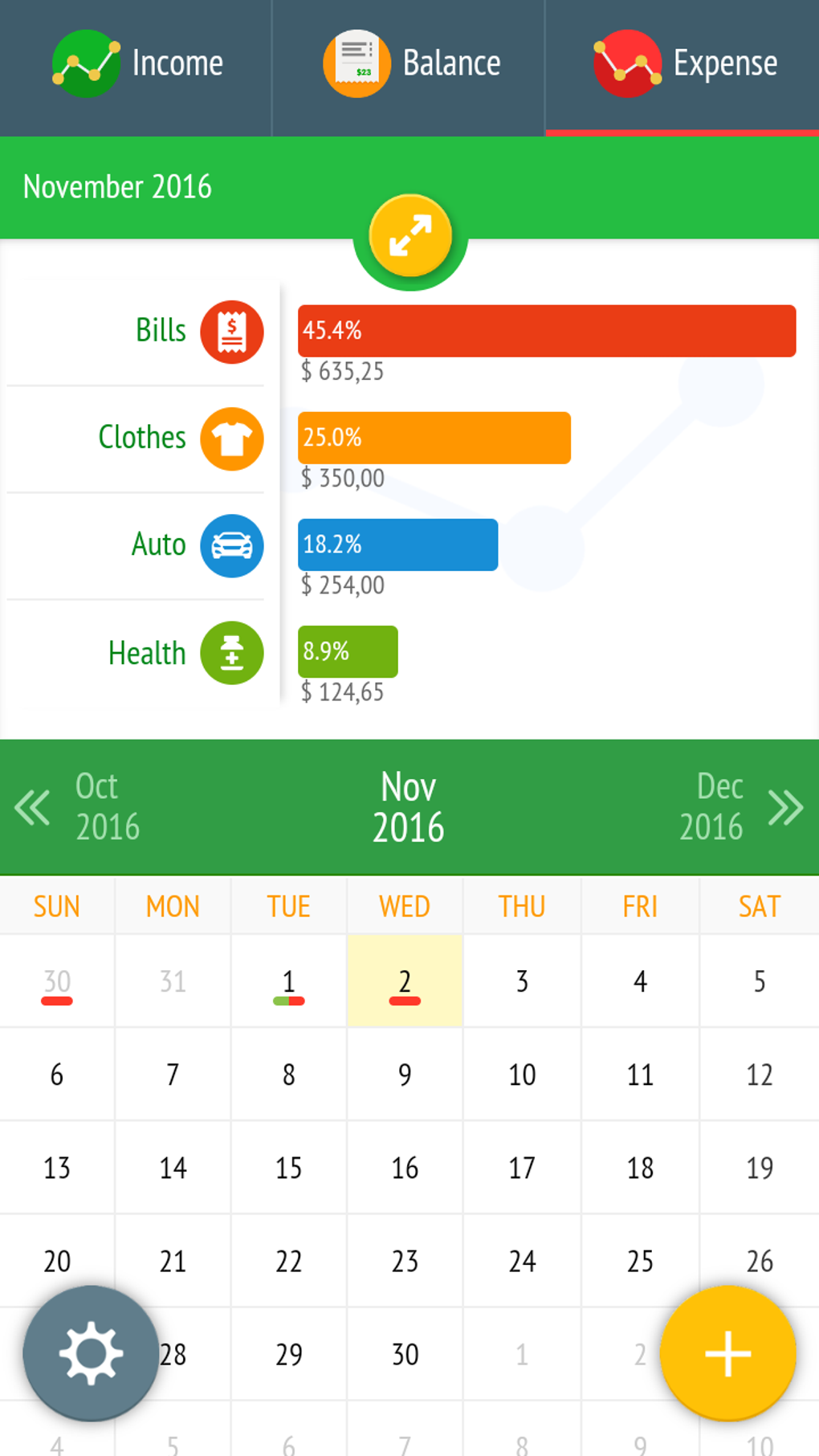Select the Expense tab
Screen dimensions: 819x1456
[682, 64]
